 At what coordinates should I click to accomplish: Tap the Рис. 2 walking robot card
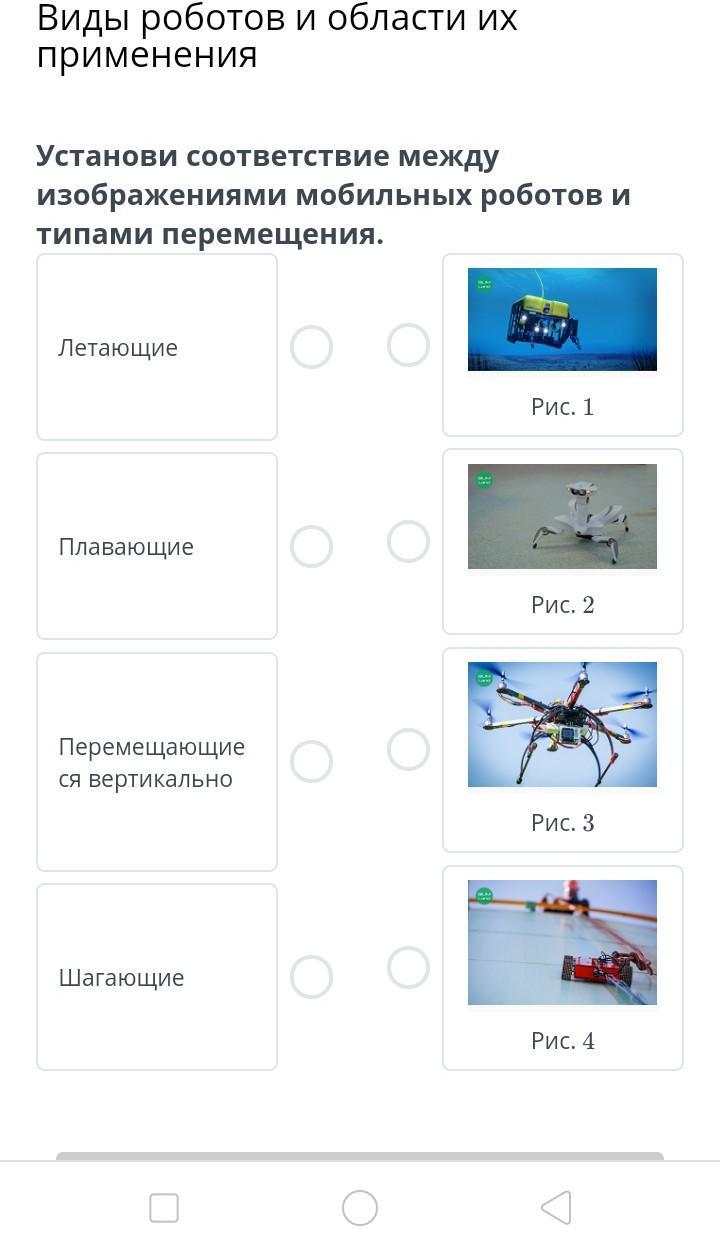point(562,541)
